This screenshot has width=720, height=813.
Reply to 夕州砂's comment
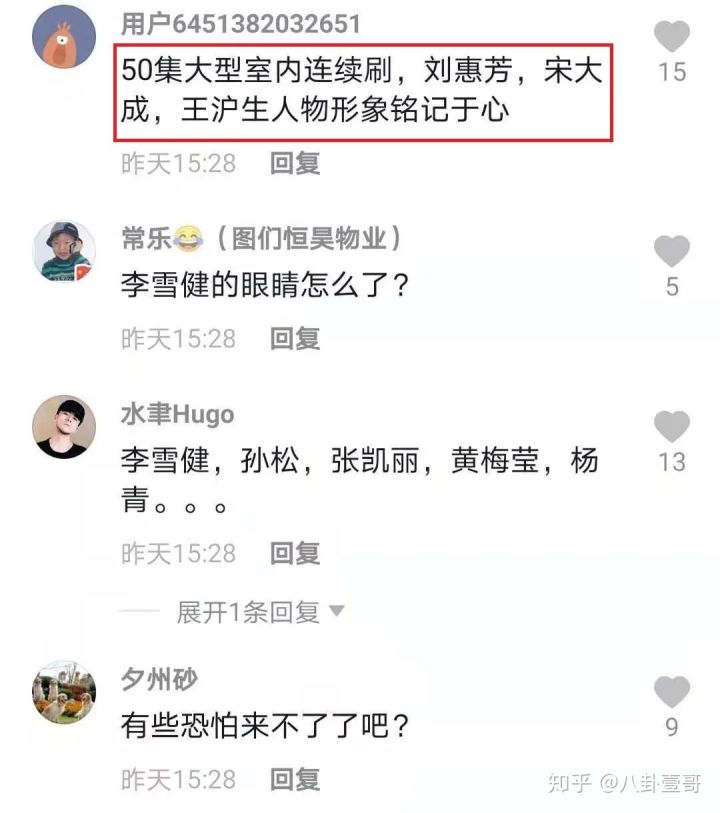click(x=295, y=777)
